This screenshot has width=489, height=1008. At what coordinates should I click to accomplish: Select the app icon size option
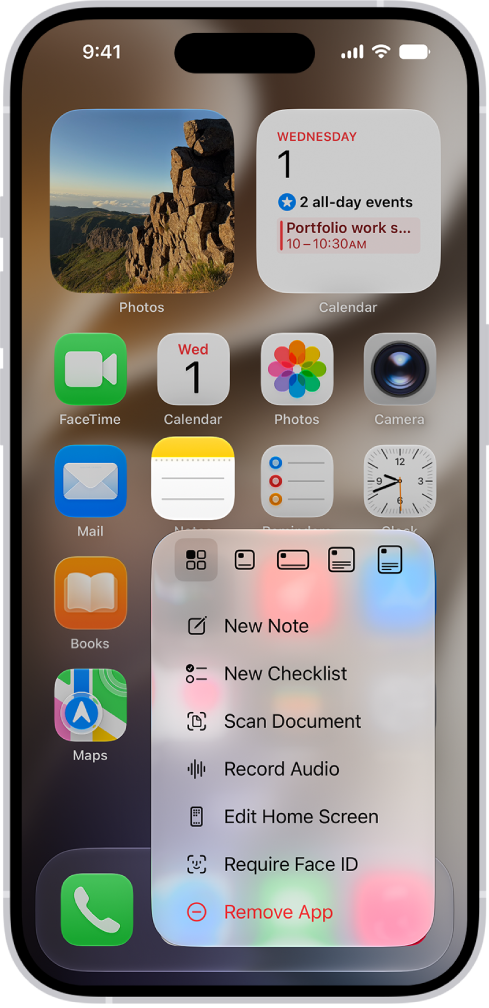[x=196, y=560]
